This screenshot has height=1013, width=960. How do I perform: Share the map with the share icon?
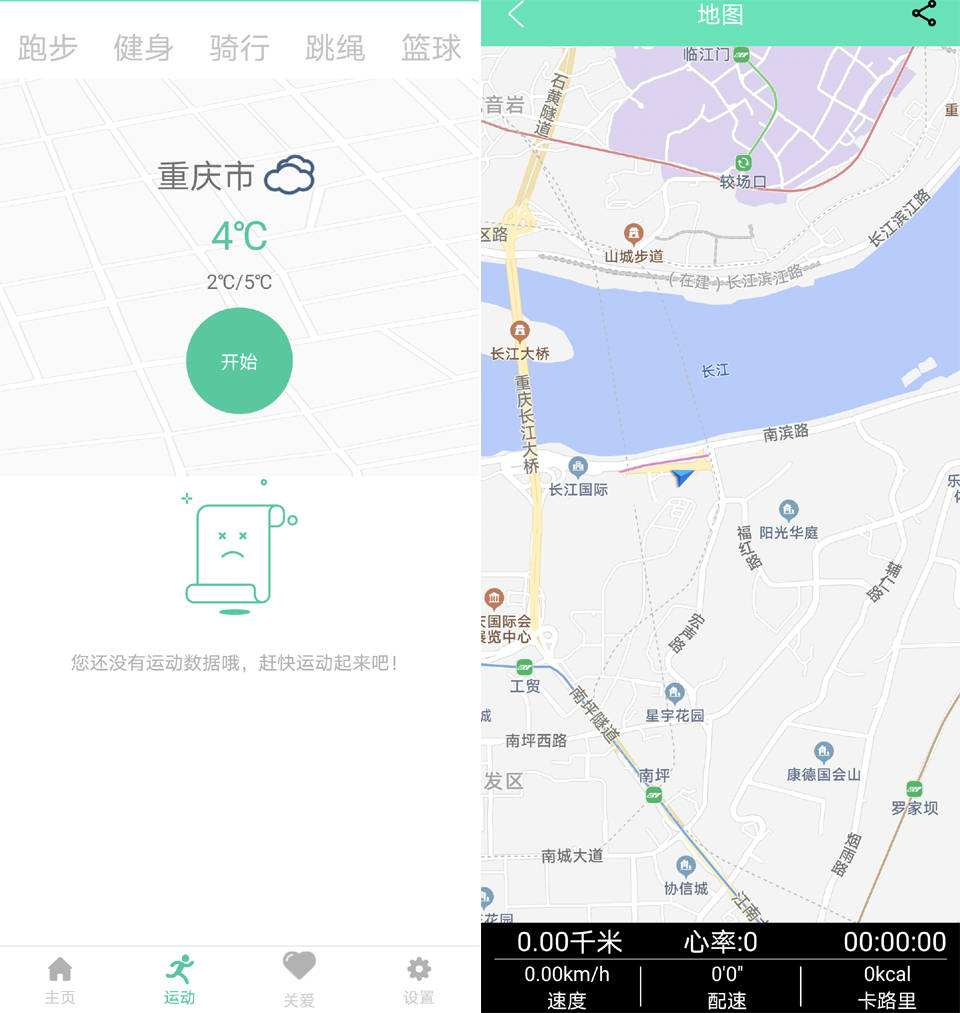tap(924, 14)
